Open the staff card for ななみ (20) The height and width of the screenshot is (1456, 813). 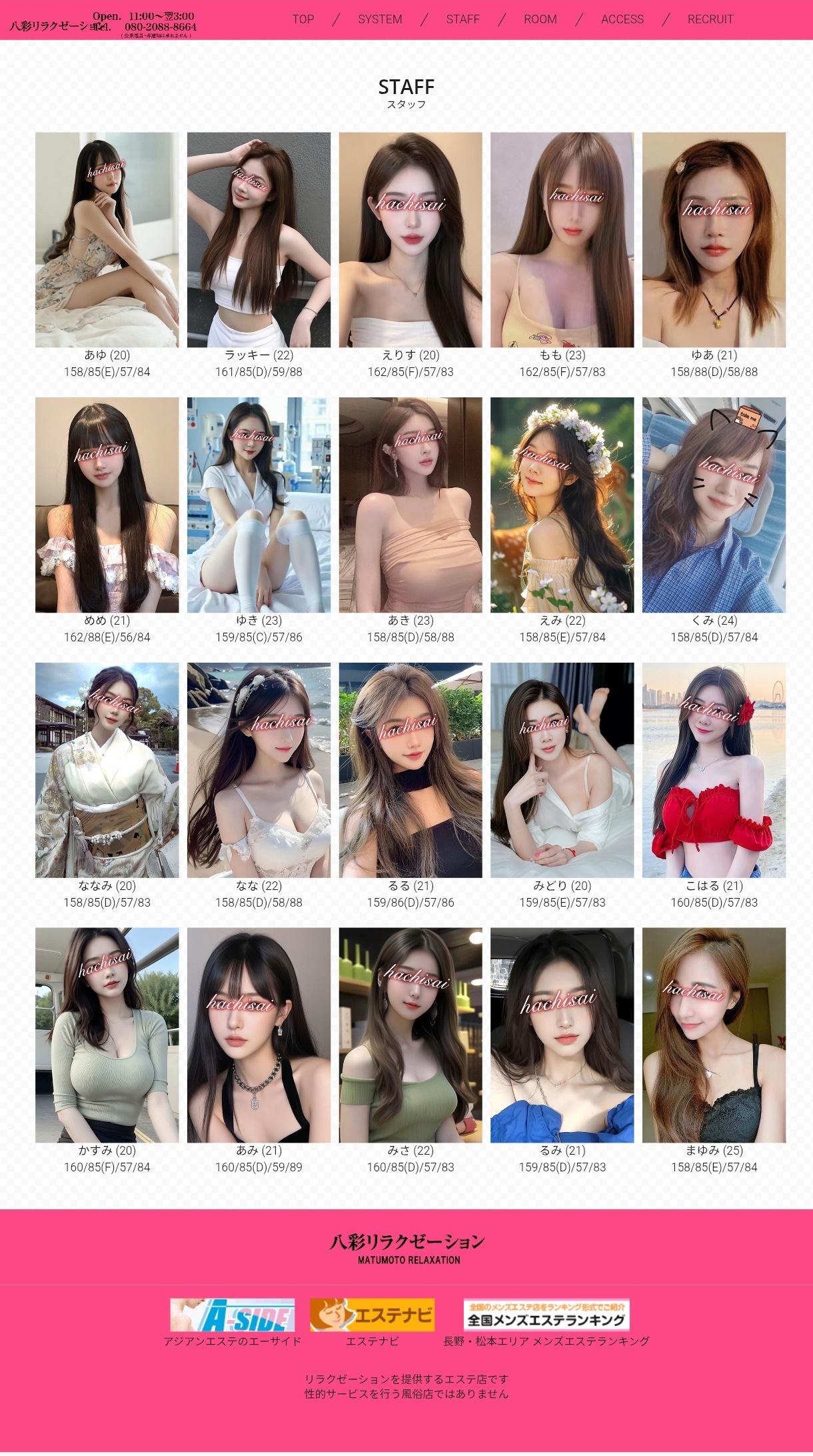(x=107, y=770)
